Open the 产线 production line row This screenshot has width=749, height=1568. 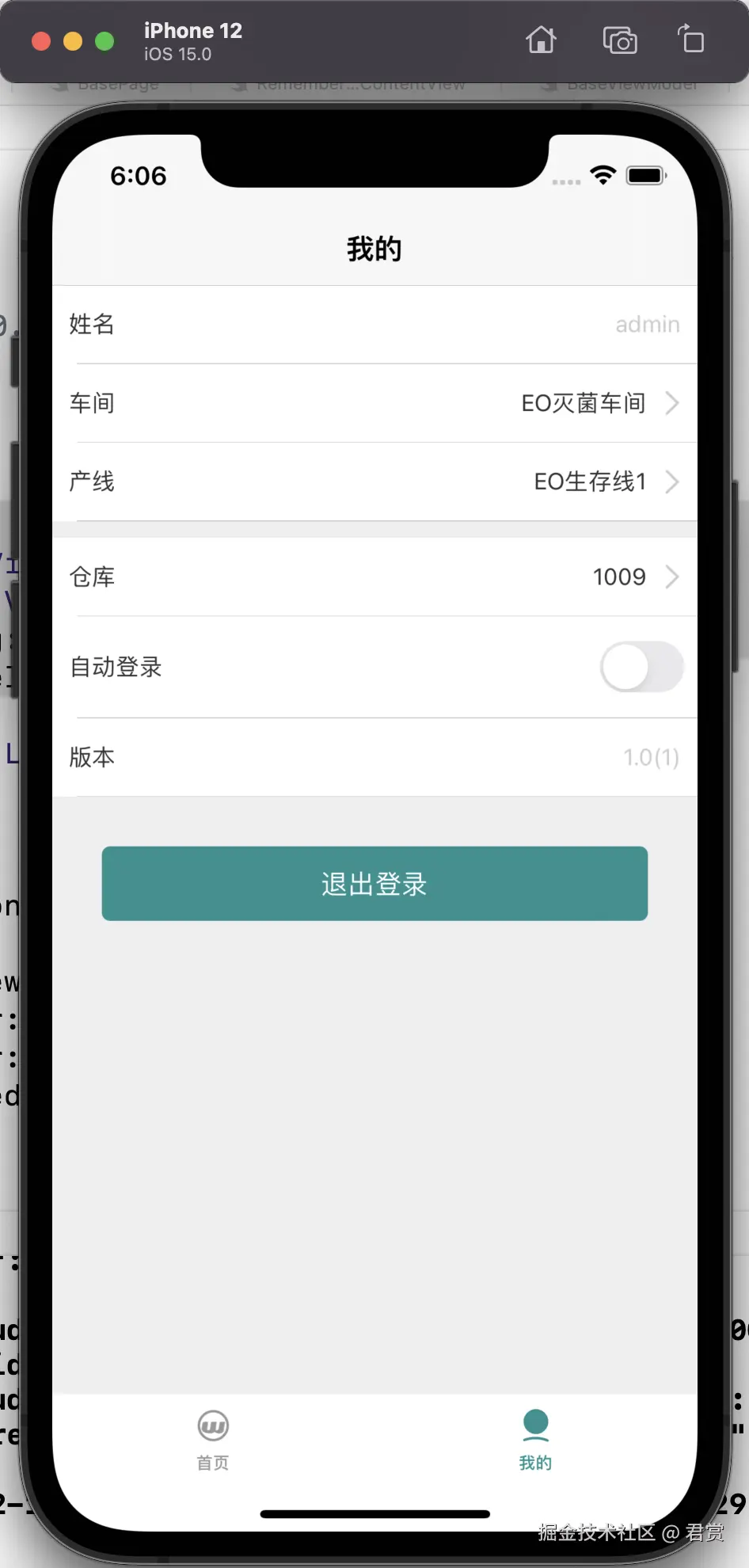coord(374,481)
